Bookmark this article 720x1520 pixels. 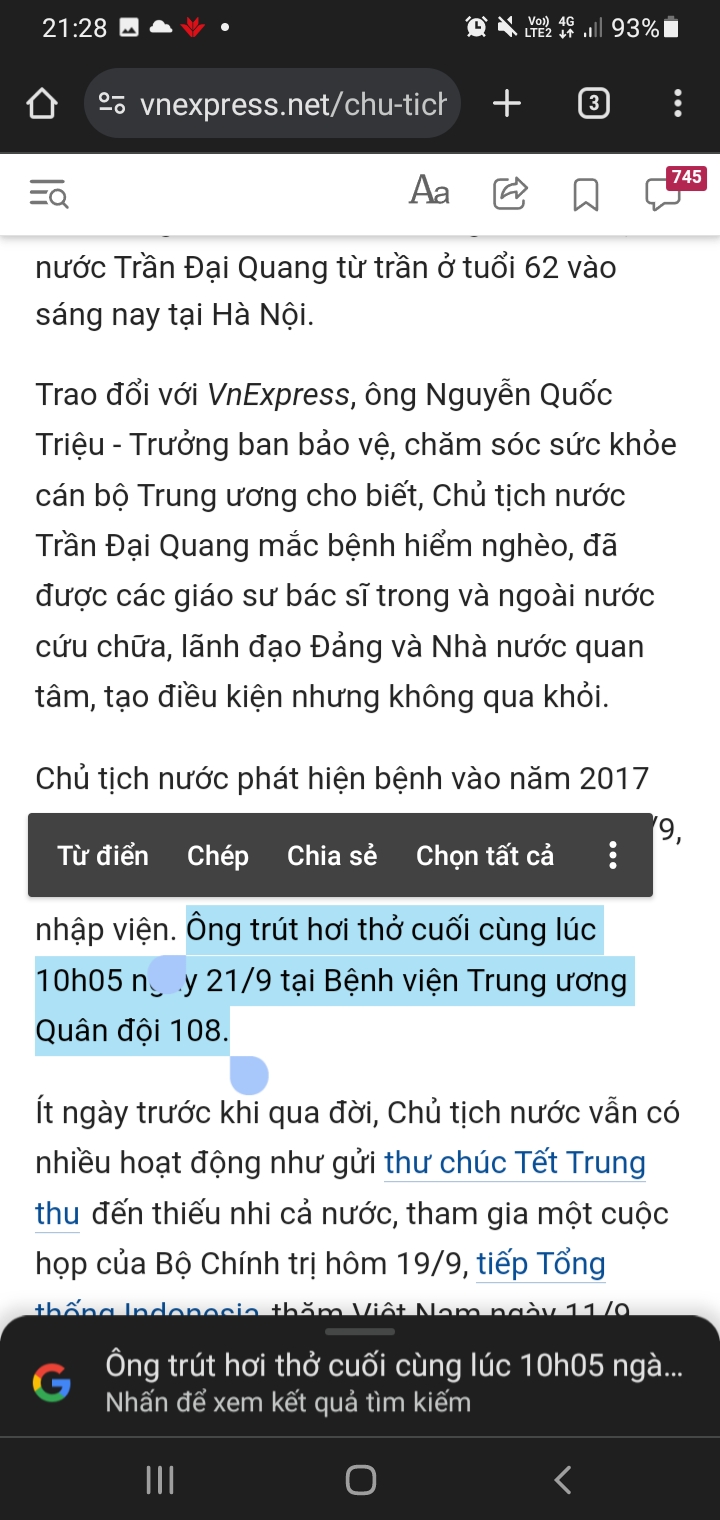coord(588,194)
